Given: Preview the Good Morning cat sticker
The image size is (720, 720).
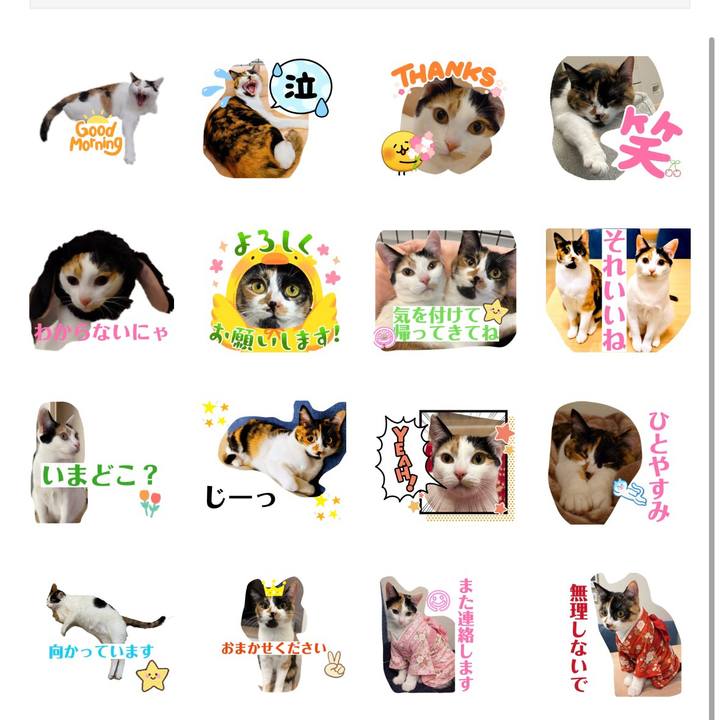Looking at the screenshot, I should pyautogui.click(x=102, y=118).
